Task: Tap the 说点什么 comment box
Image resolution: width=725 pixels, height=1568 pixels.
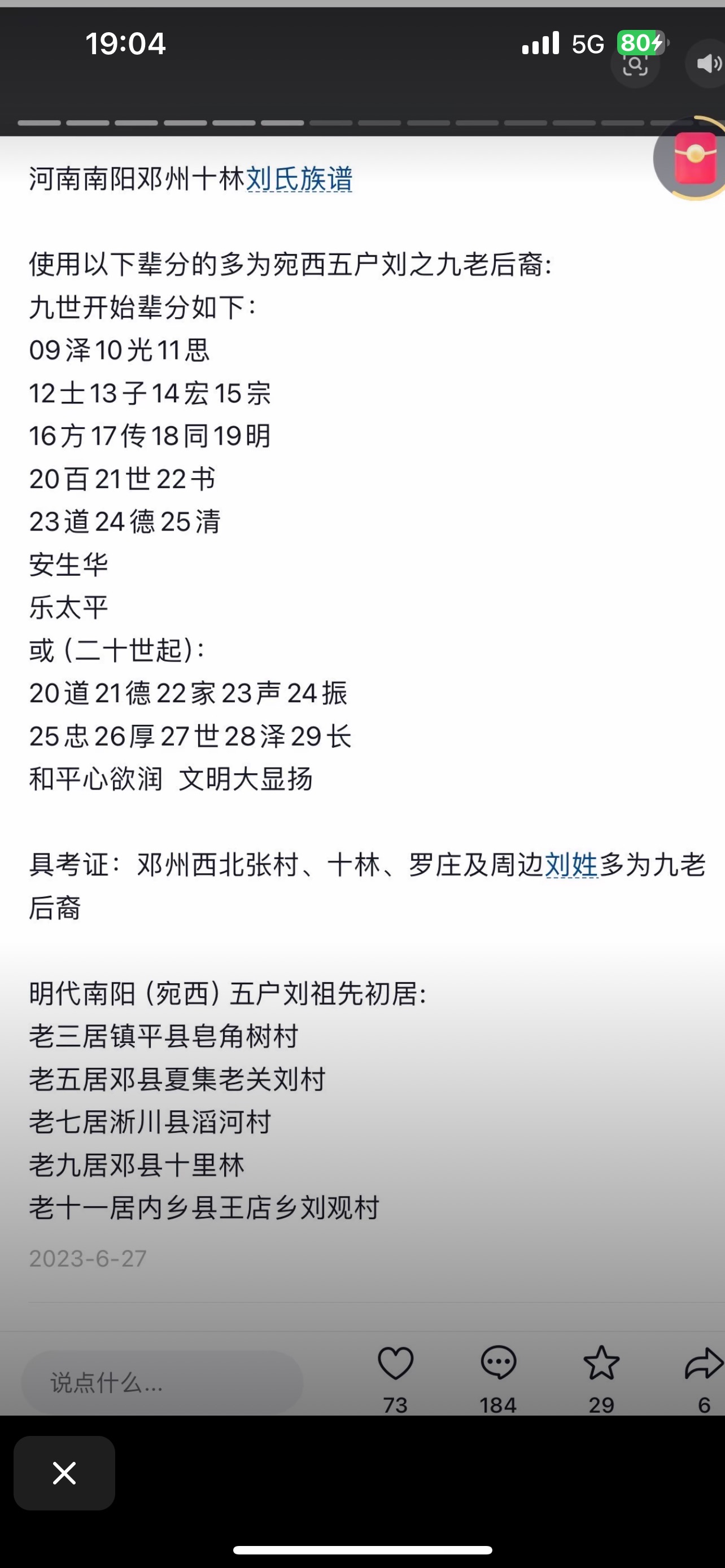Action: coord(162,1383)
